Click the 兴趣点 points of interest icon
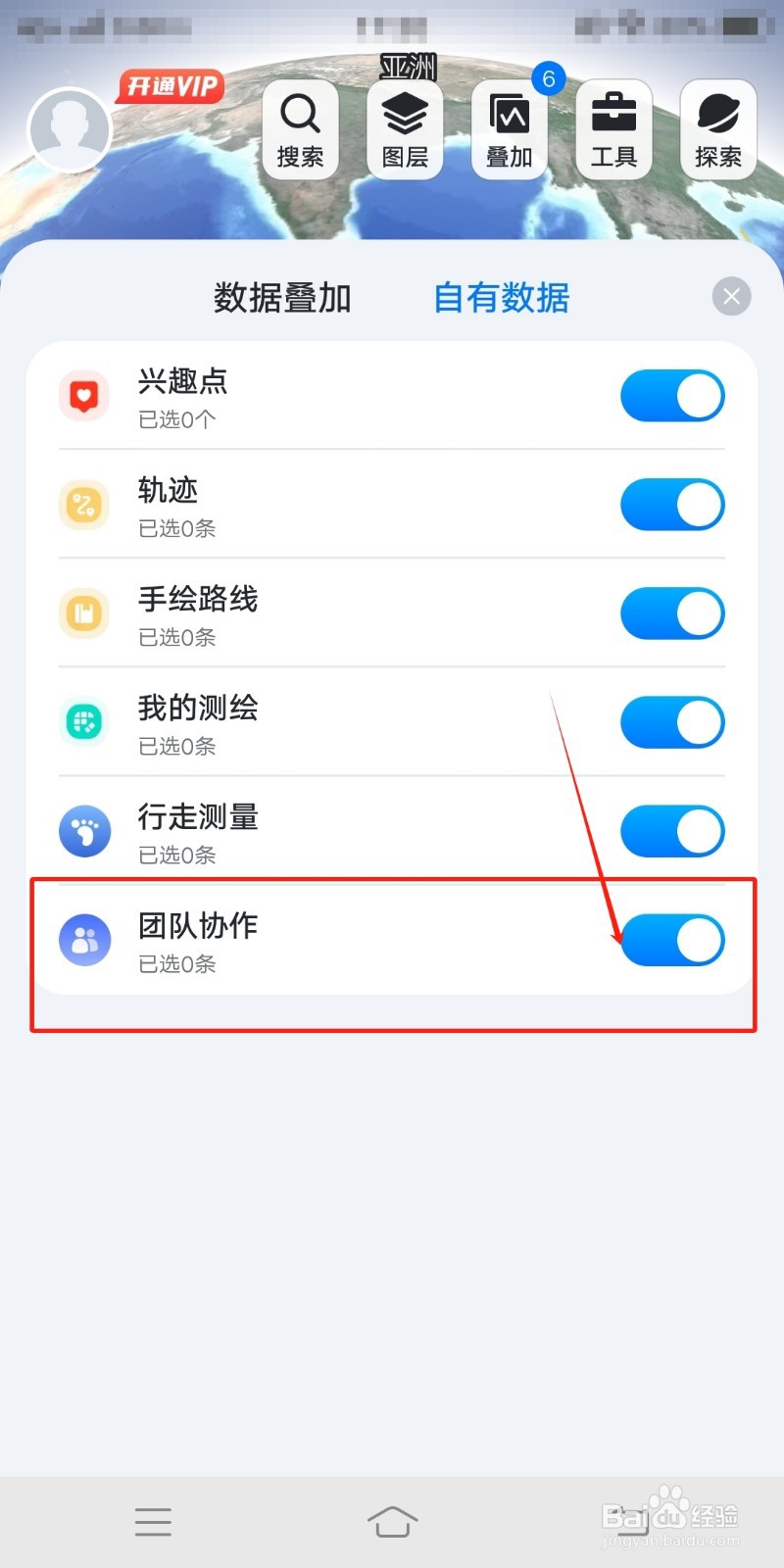This screenshot has height=1568, width=784. pyautogui.click(x=84, y=396)
